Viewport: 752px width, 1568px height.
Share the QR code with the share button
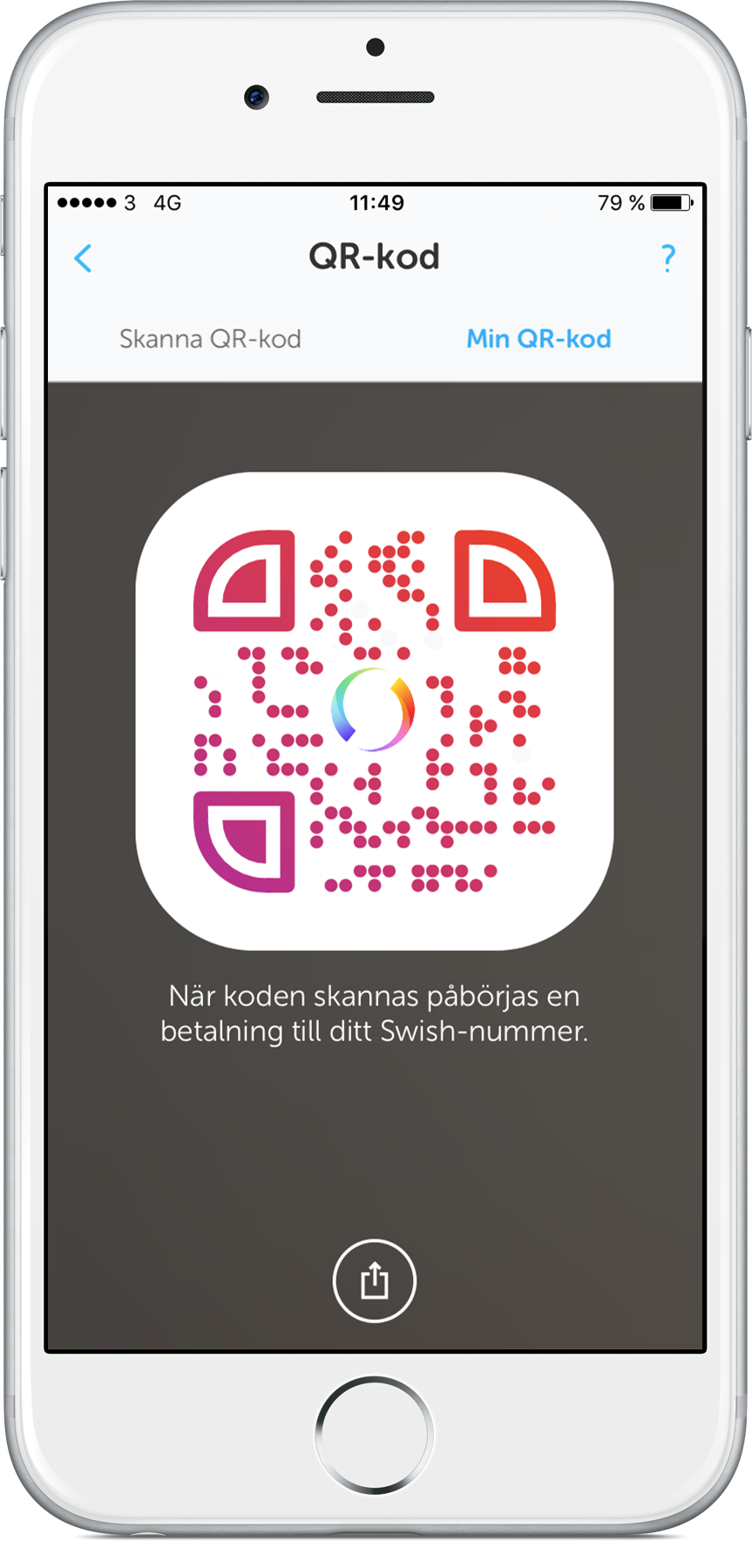tap(375, 1281)
